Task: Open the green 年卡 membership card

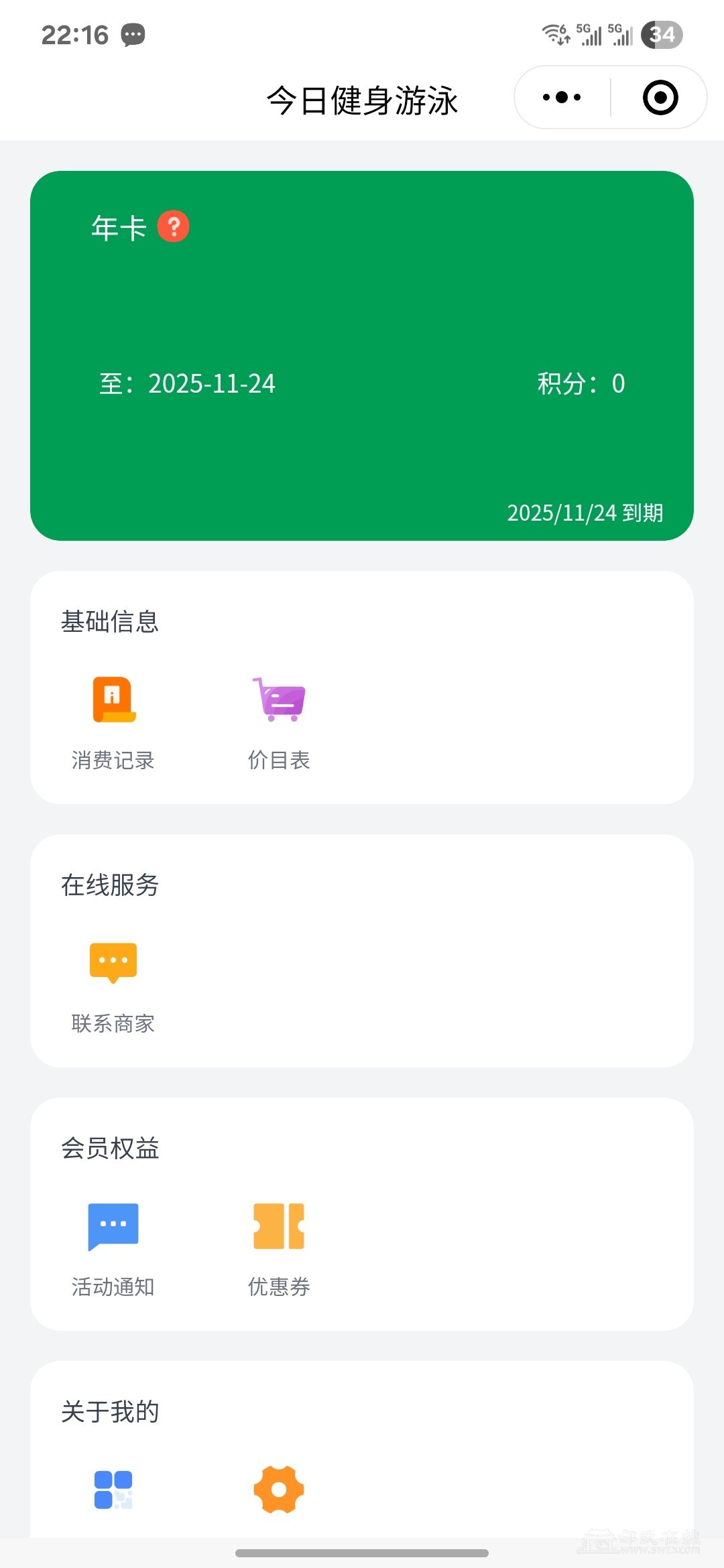Action: pyautogui.click(x=362, y=356)
